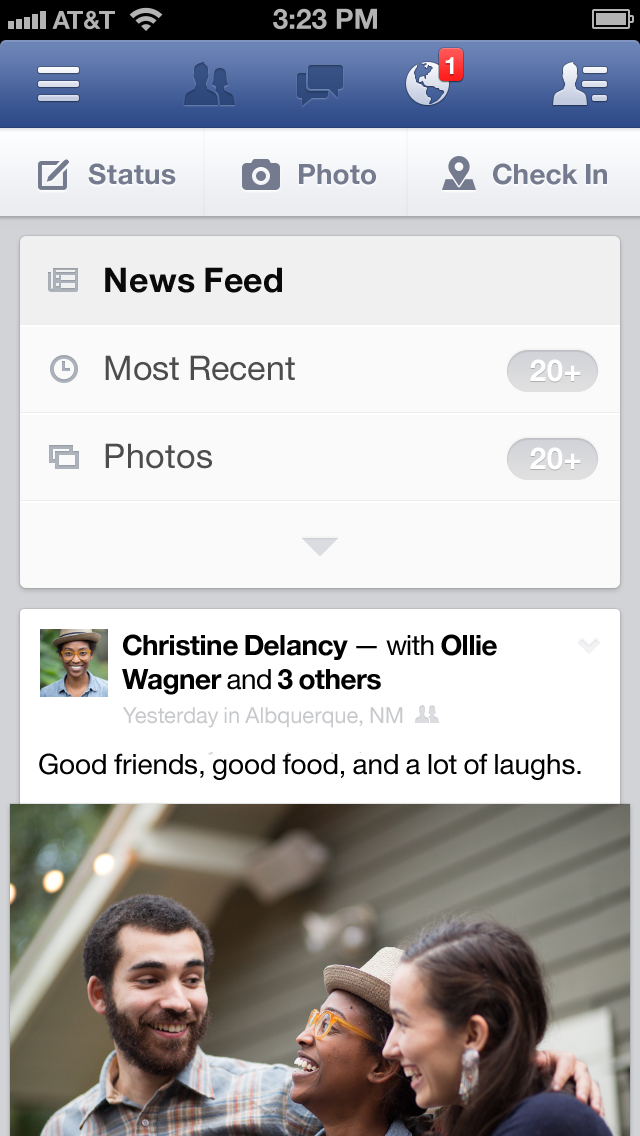See the 3 others tagged
Image resolution: width=640 pixels, height=1136 pixels.
point(329,681)
